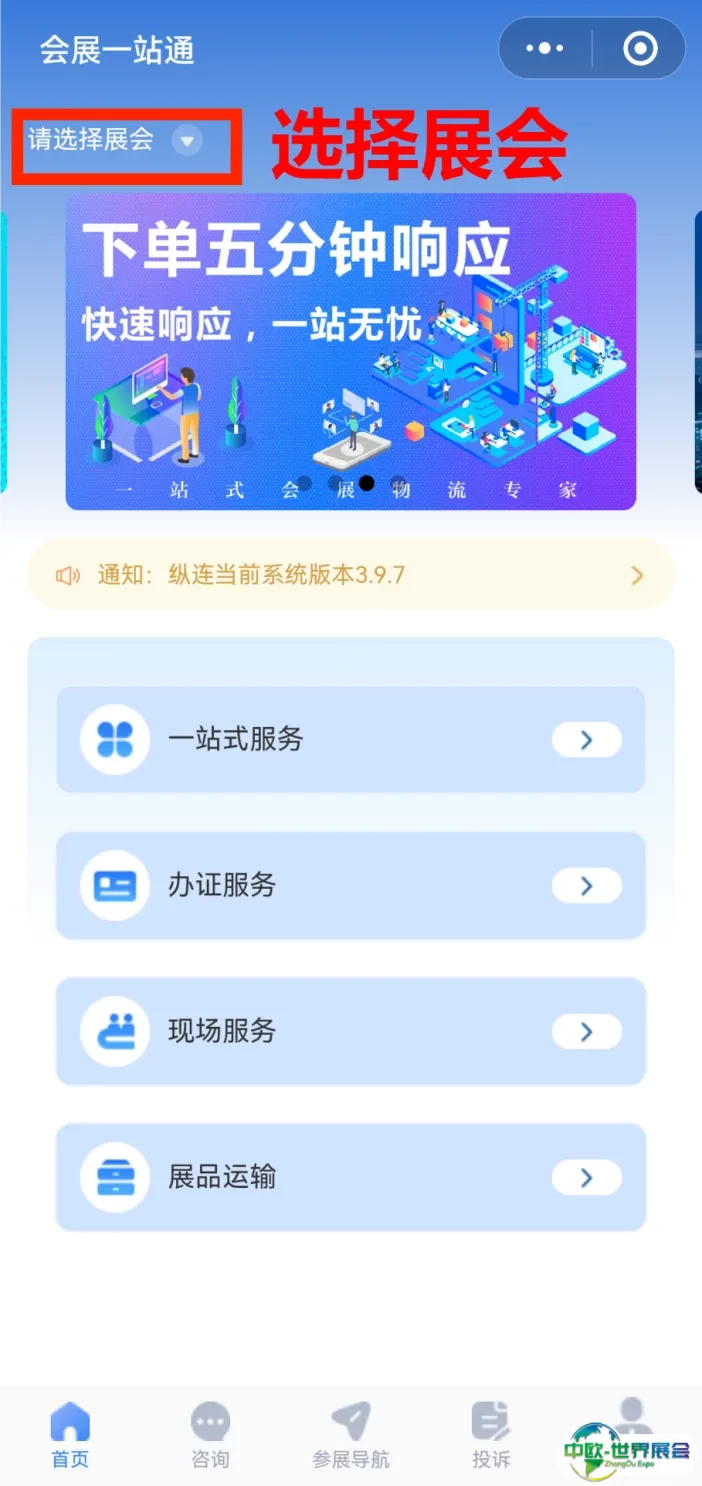
Task: Open the system version 3.9.7 notice
Action: coord(350,575)
